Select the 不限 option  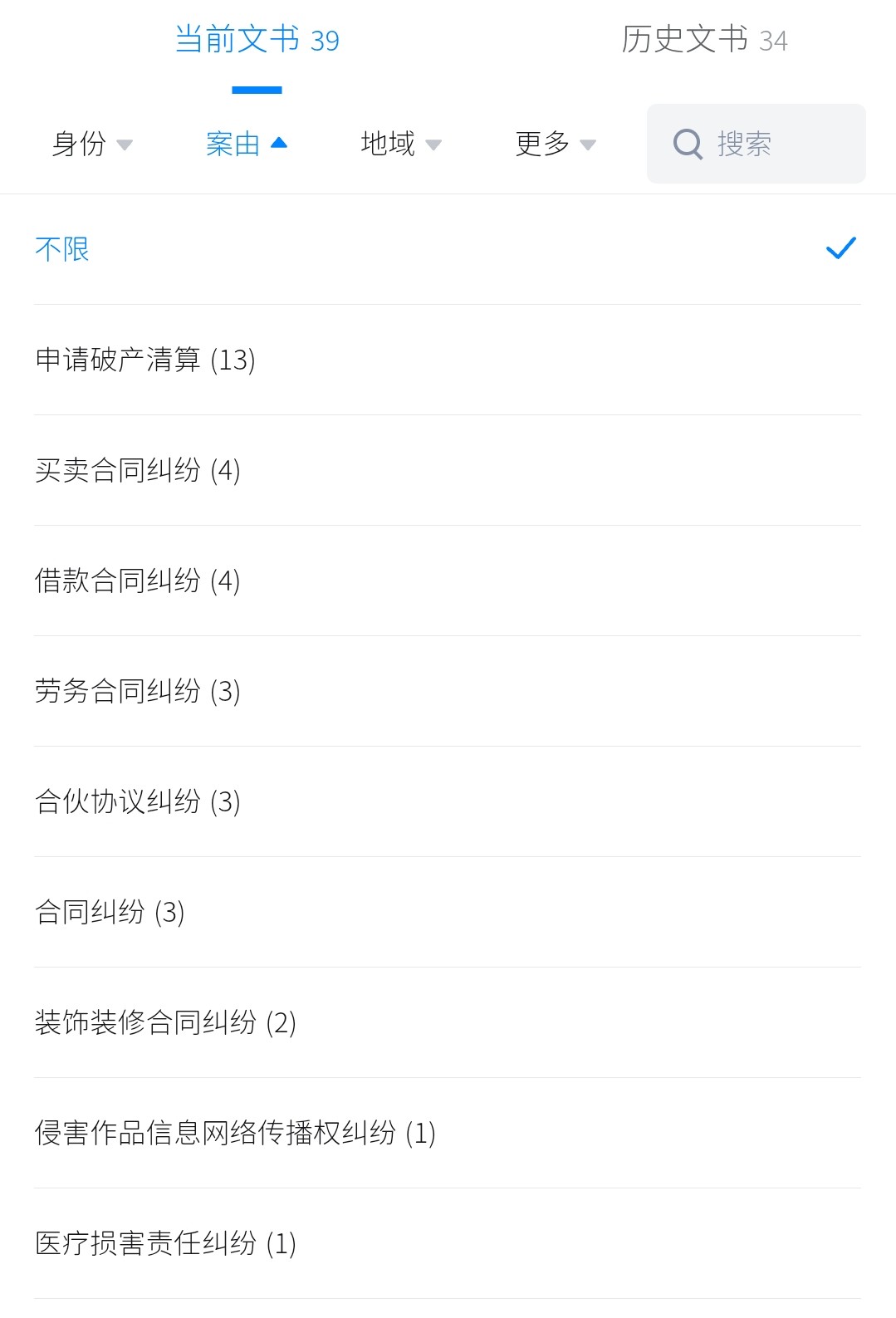pyautogui.click(x=447, y=249)
